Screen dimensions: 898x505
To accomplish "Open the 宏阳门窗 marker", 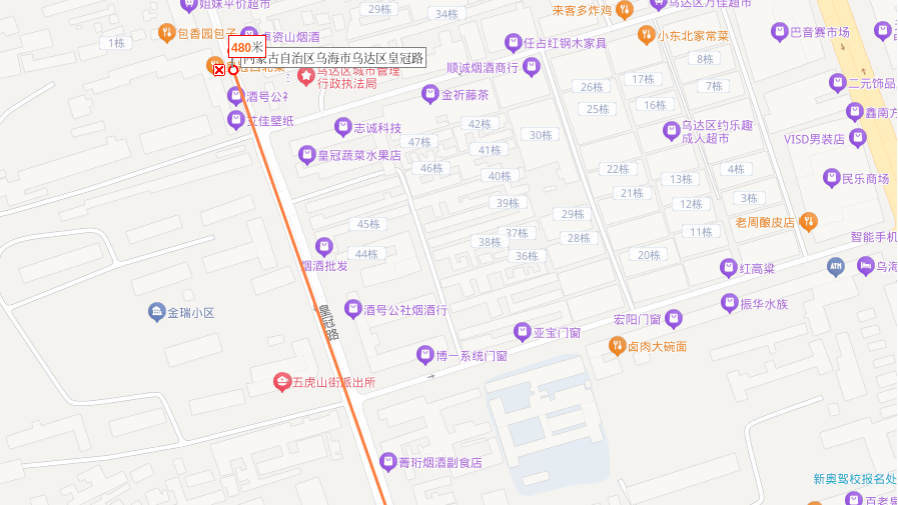I will point(674,319).
